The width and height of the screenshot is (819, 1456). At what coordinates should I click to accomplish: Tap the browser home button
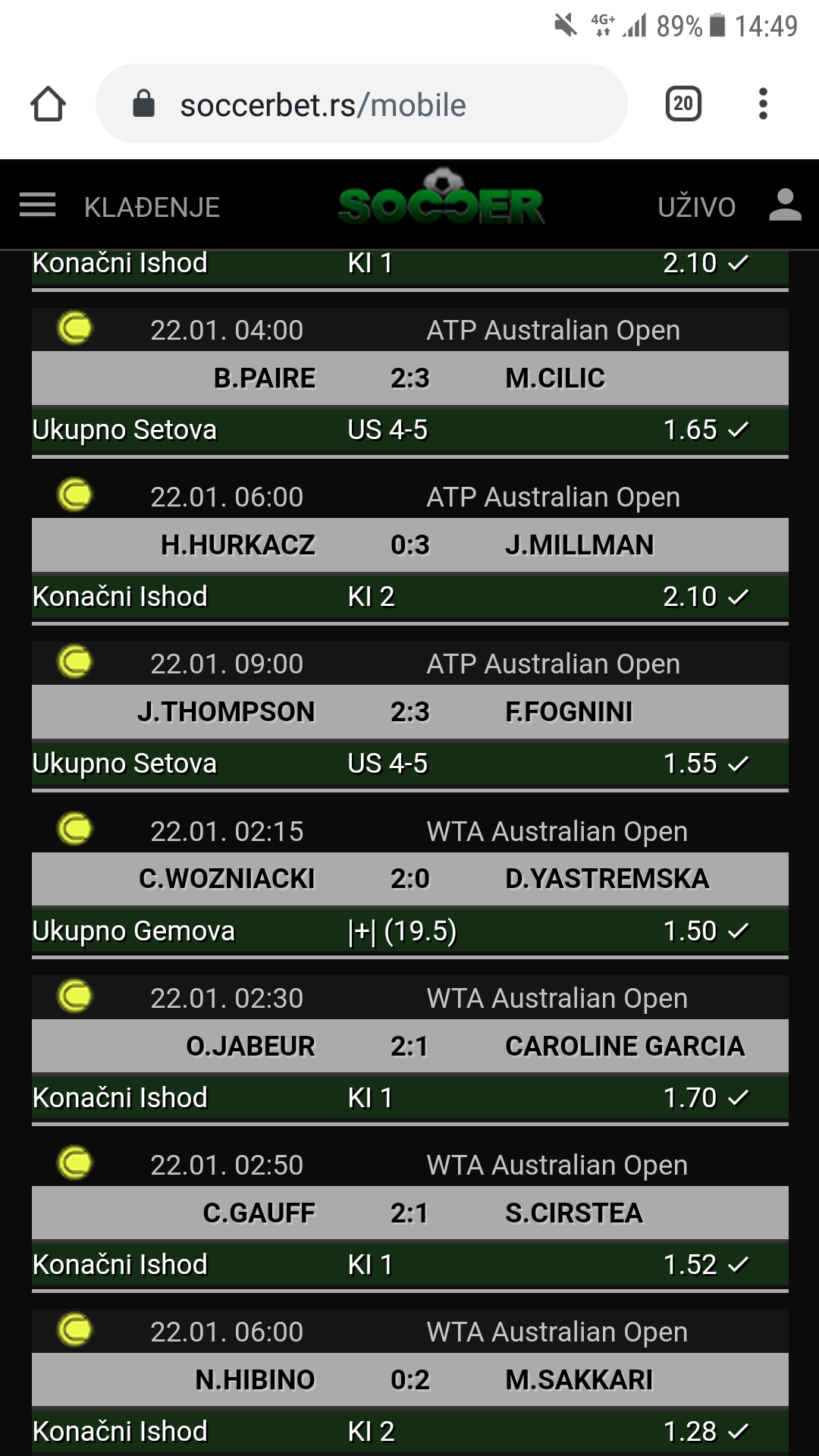[x=48, y=104]
